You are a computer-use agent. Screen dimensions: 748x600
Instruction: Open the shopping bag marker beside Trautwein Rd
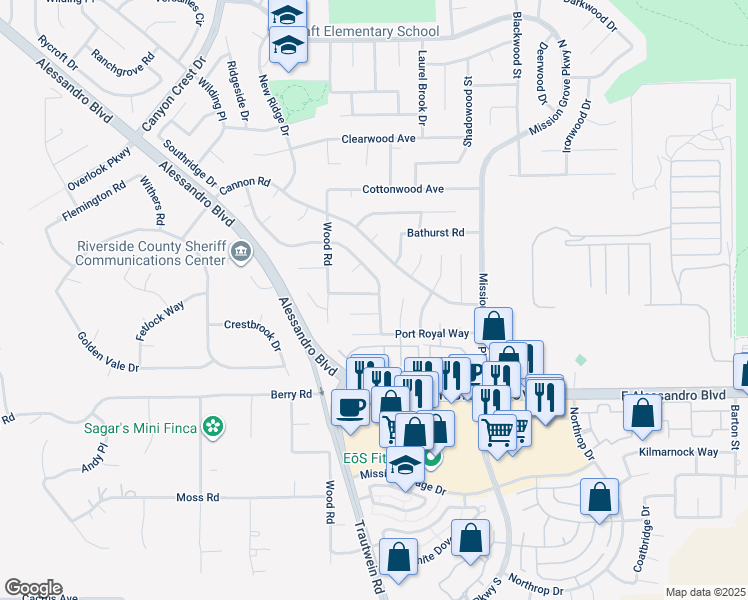(399, 558)
